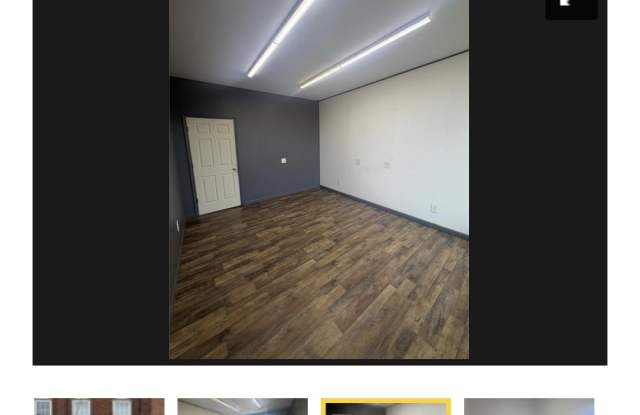
Task: Select the brick building exterior thumbnail
Action: tap(99, 407)
